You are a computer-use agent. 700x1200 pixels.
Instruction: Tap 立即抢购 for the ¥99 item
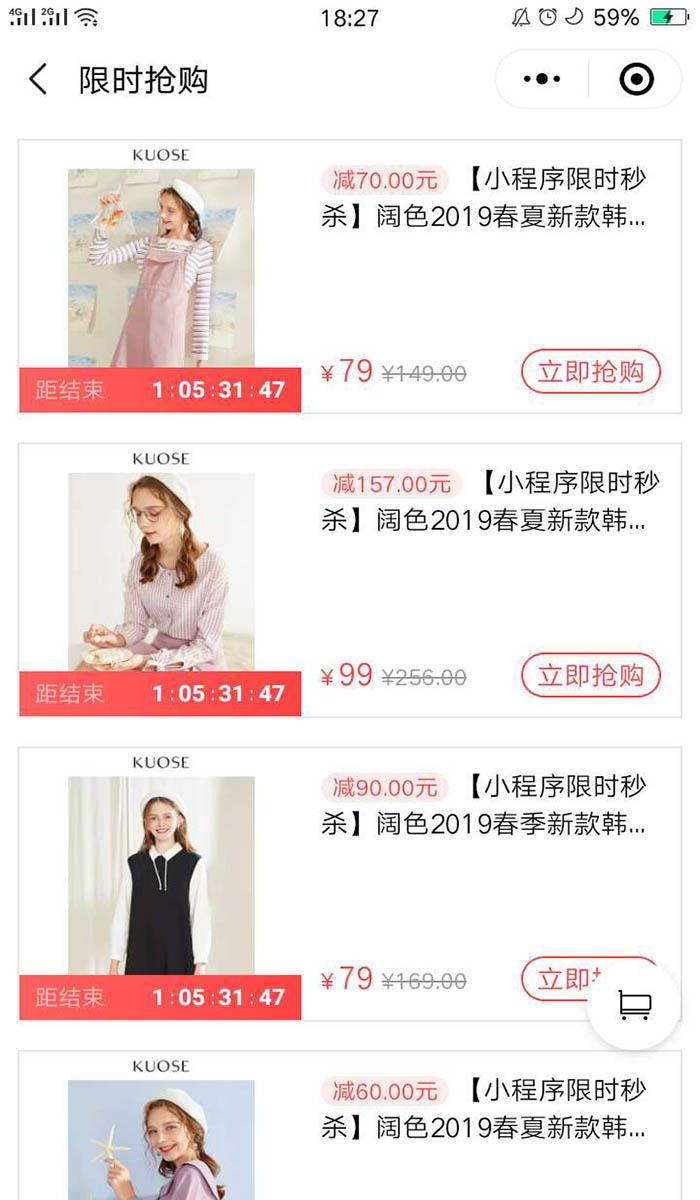590,675
